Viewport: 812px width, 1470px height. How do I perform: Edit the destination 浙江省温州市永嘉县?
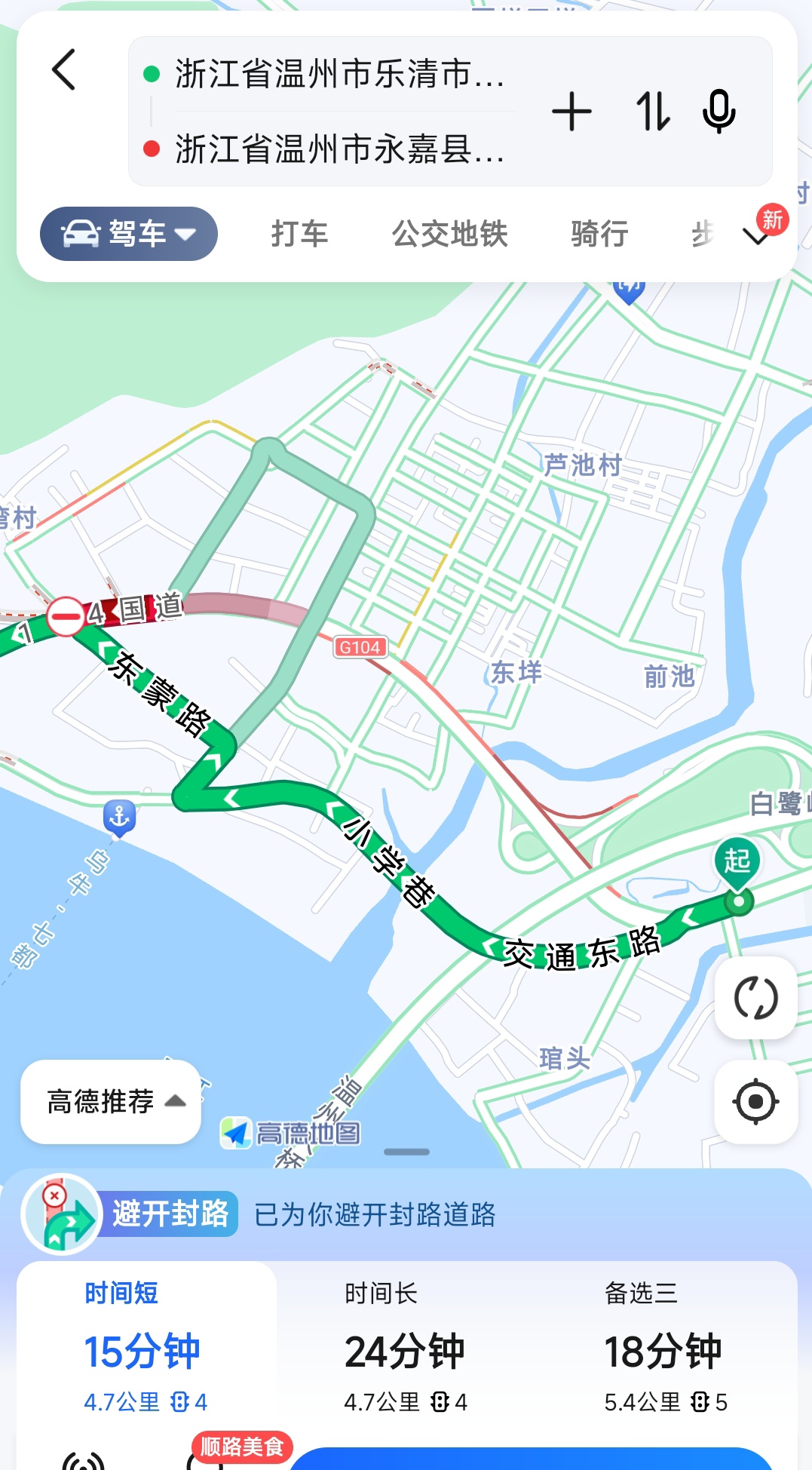(x=339, y=149)
